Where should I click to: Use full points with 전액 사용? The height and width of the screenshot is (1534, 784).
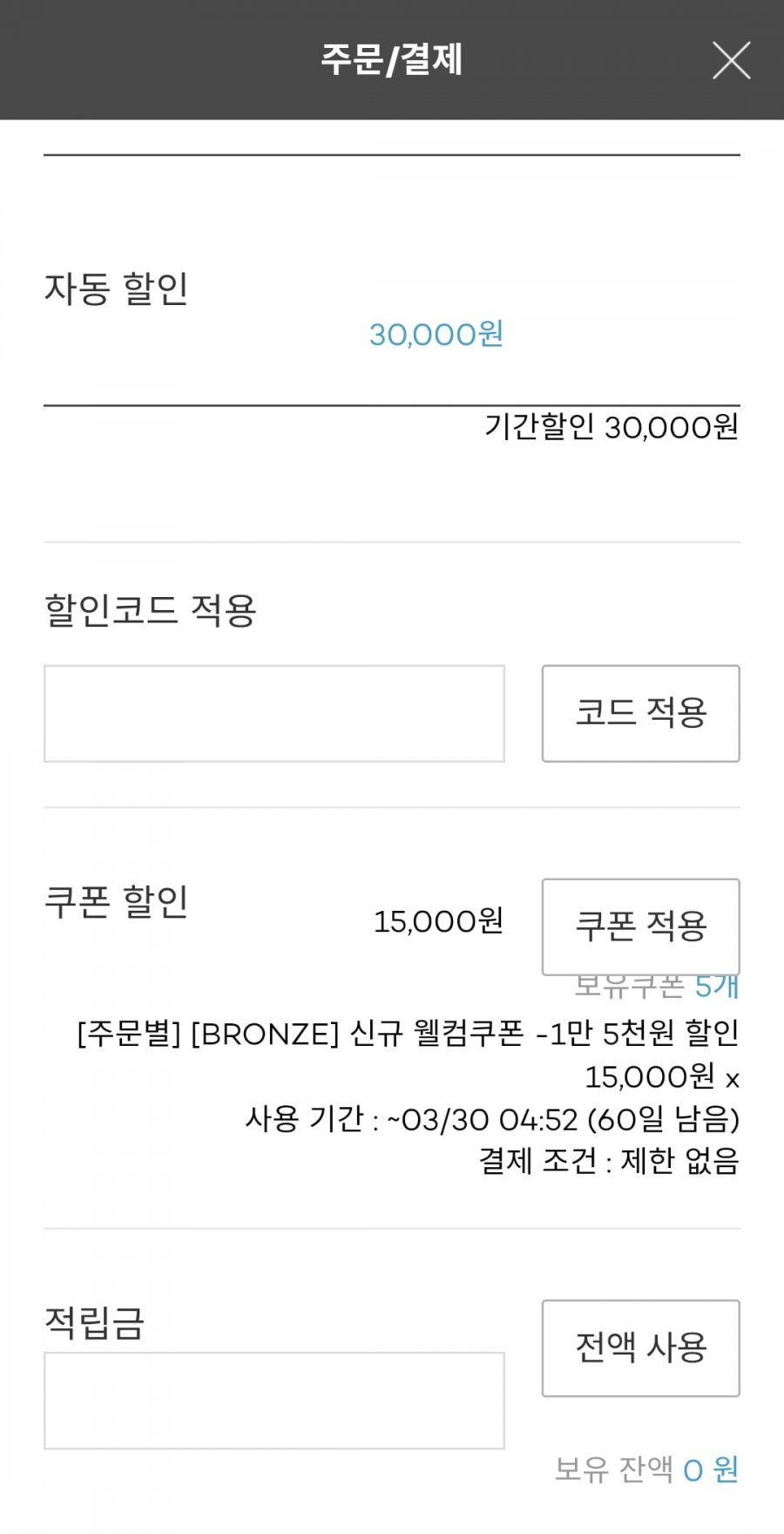[641, 1348]
